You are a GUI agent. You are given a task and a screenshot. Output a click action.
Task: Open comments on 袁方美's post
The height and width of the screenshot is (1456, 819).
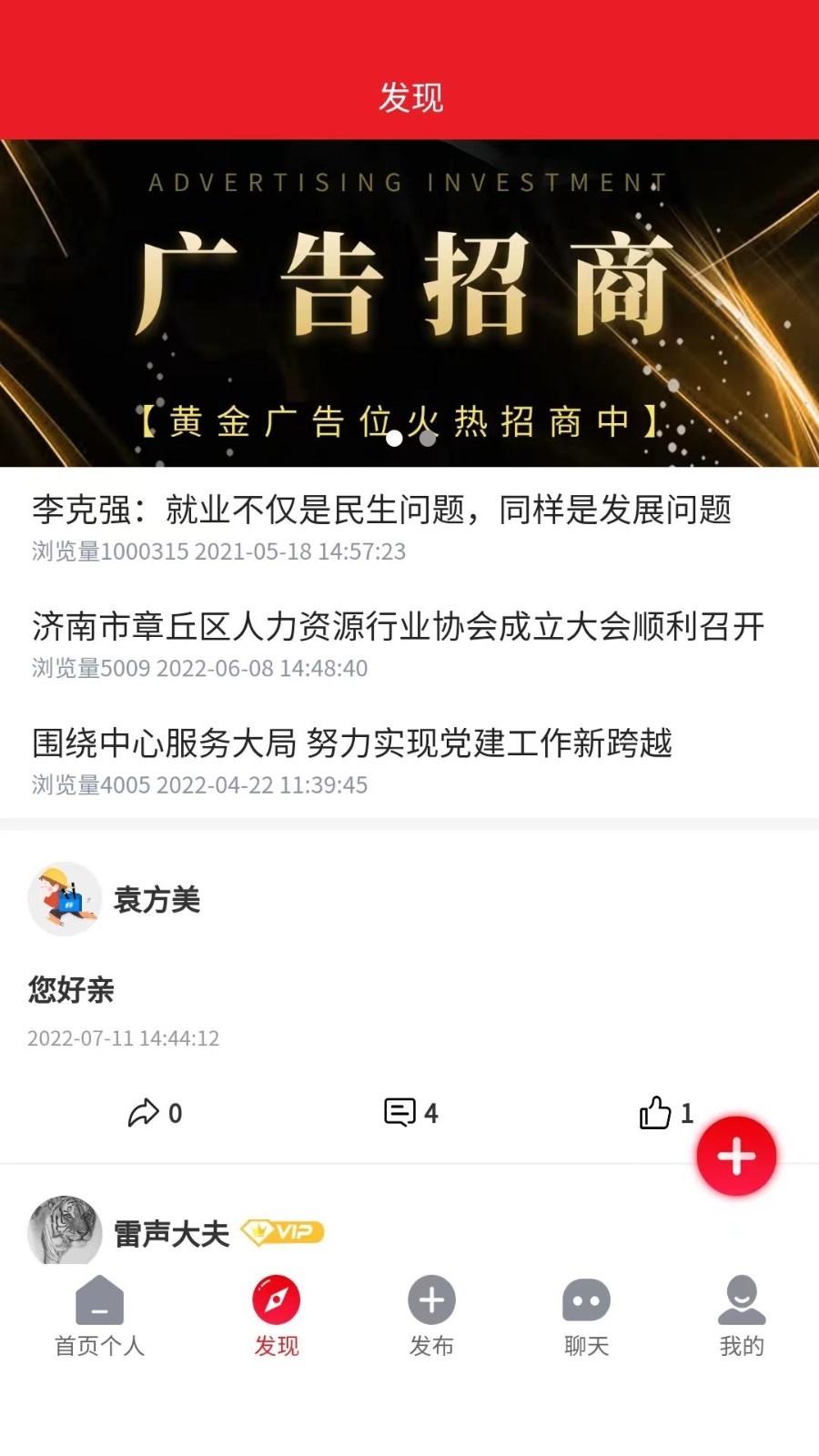pos(410,1113)
